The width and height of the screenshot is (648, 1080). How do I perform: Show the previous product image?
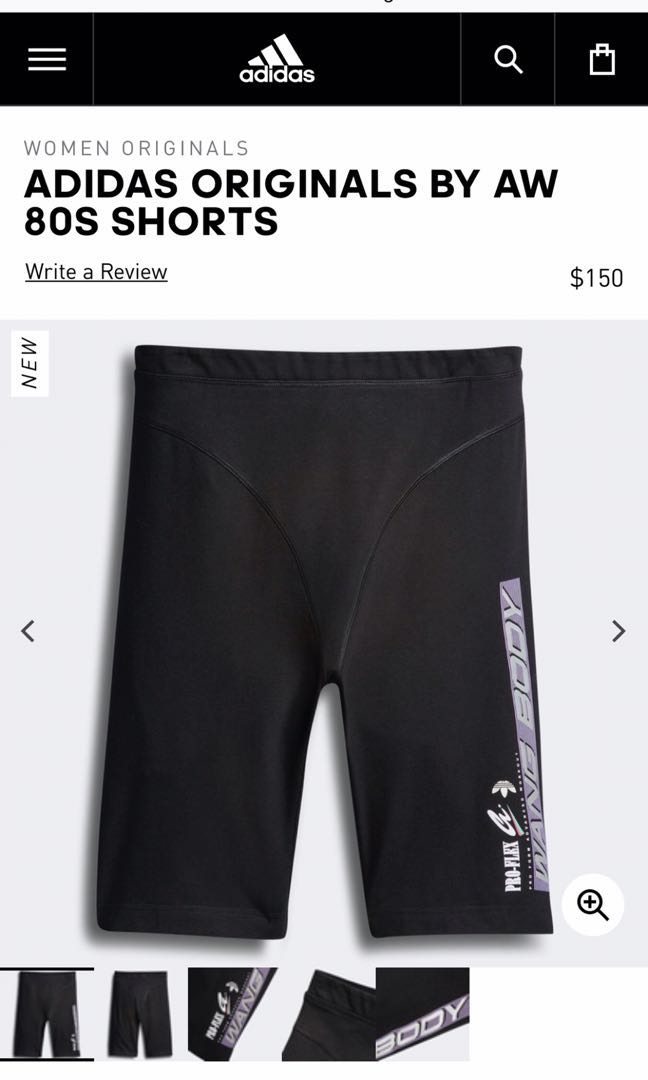coord(28,631)
